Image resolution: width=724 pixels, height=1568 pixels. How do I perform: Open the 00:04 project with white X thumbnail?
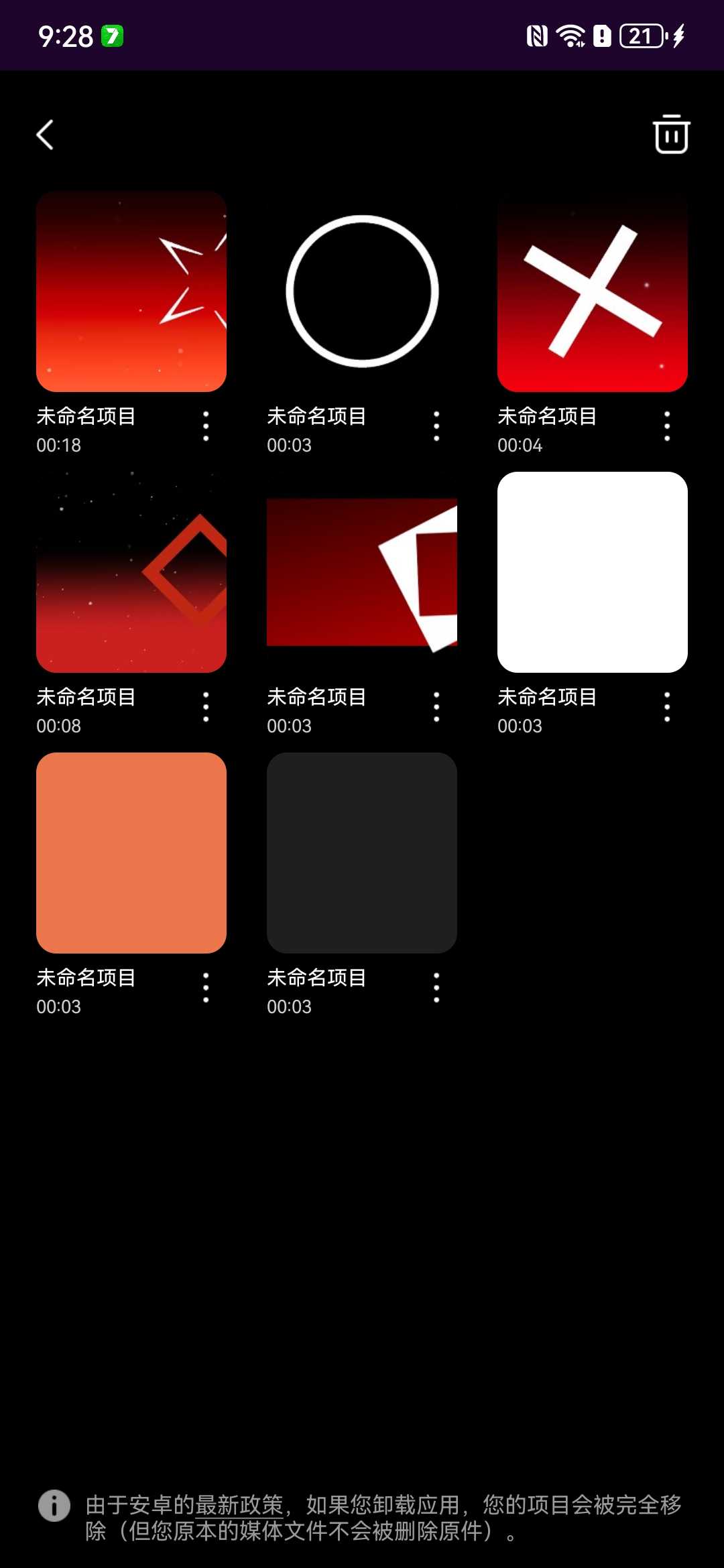pos(593,291)
